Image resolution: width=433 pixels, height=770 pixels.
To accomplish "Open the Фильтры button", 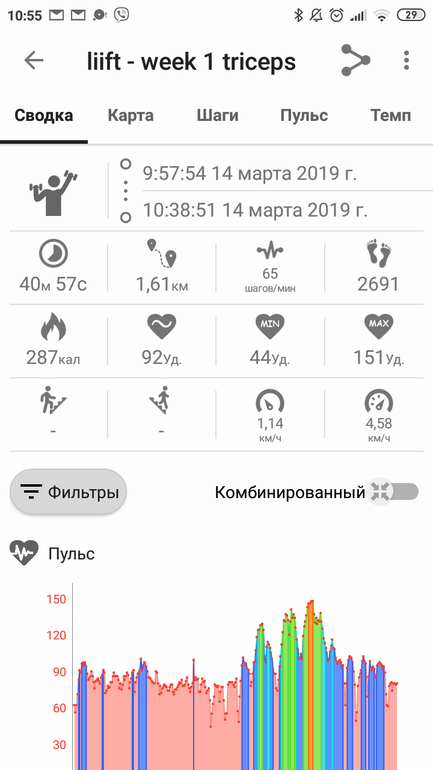I will point(68,492).
